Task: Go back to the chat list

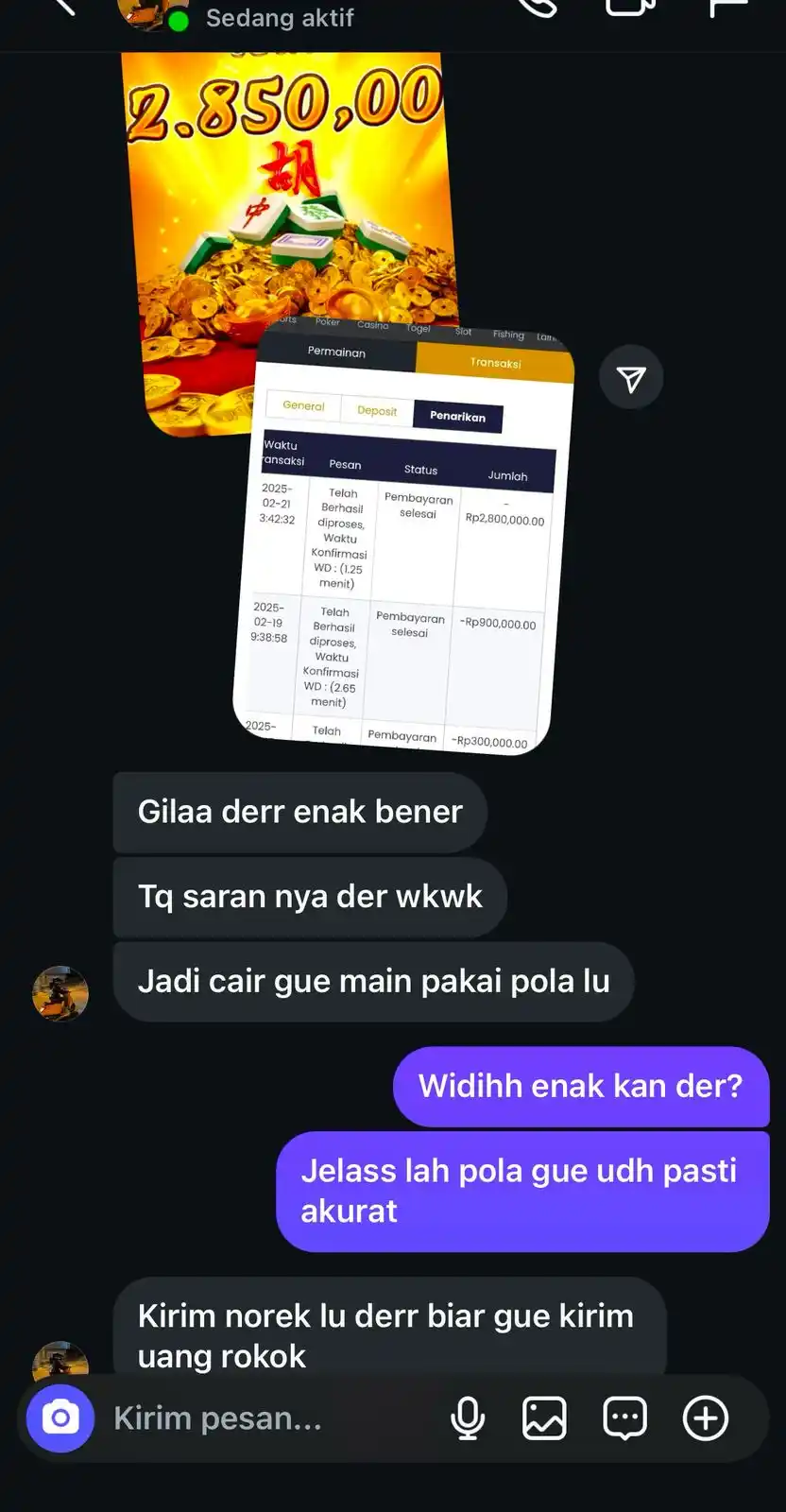Action: click(61, 8)
